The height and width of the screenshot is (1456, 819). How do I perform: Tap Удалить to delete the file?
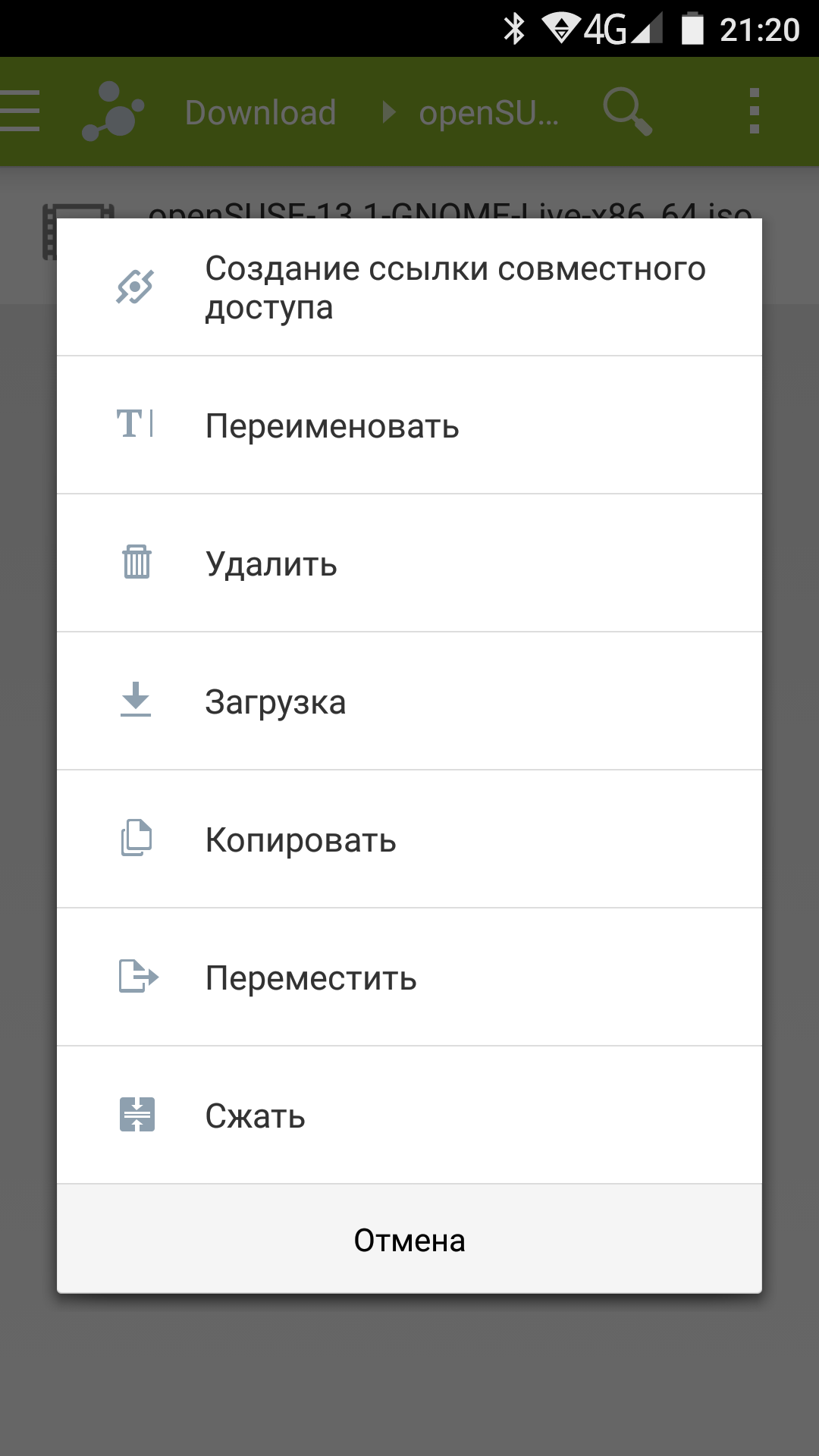pos(409,563)
